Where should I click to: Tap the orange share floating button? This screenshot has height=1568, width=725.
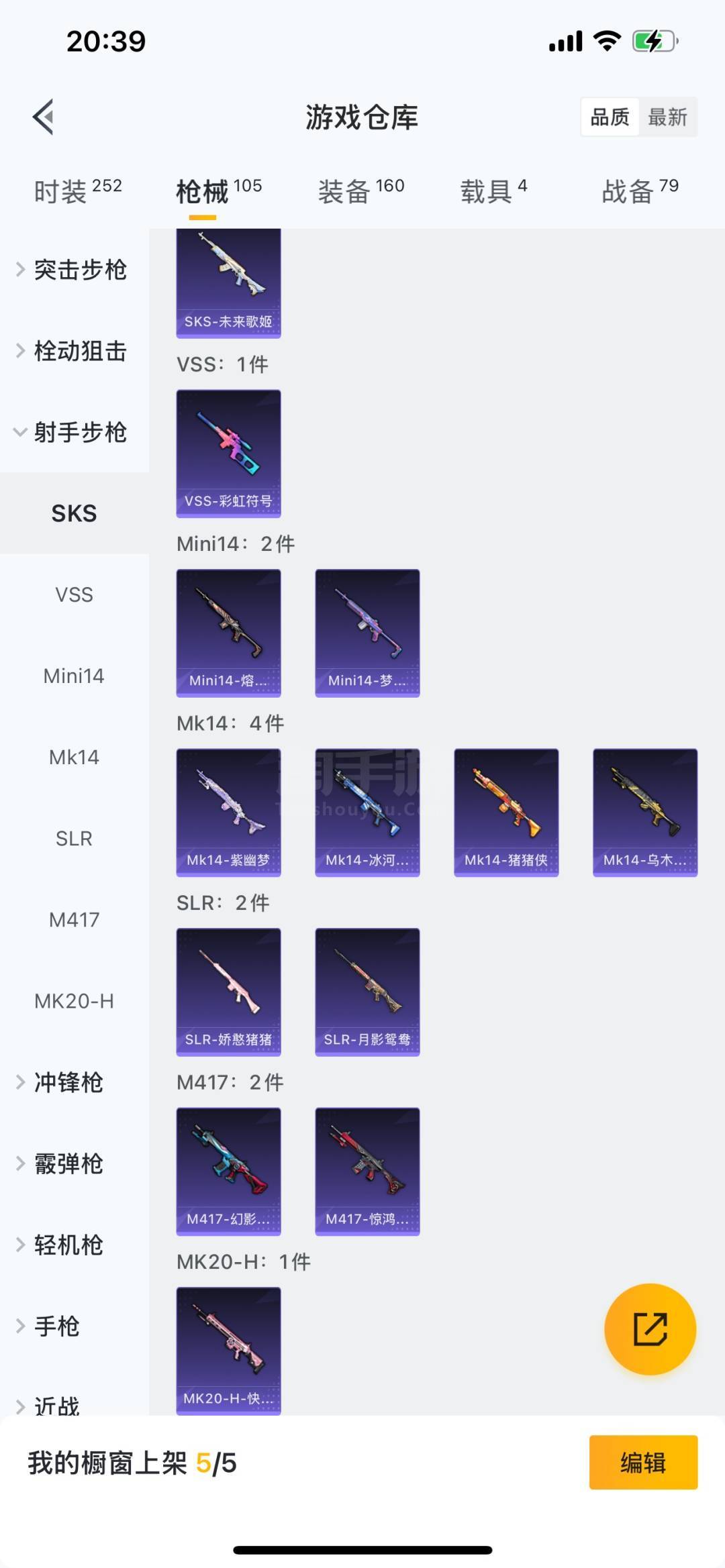coord(650,1329)
